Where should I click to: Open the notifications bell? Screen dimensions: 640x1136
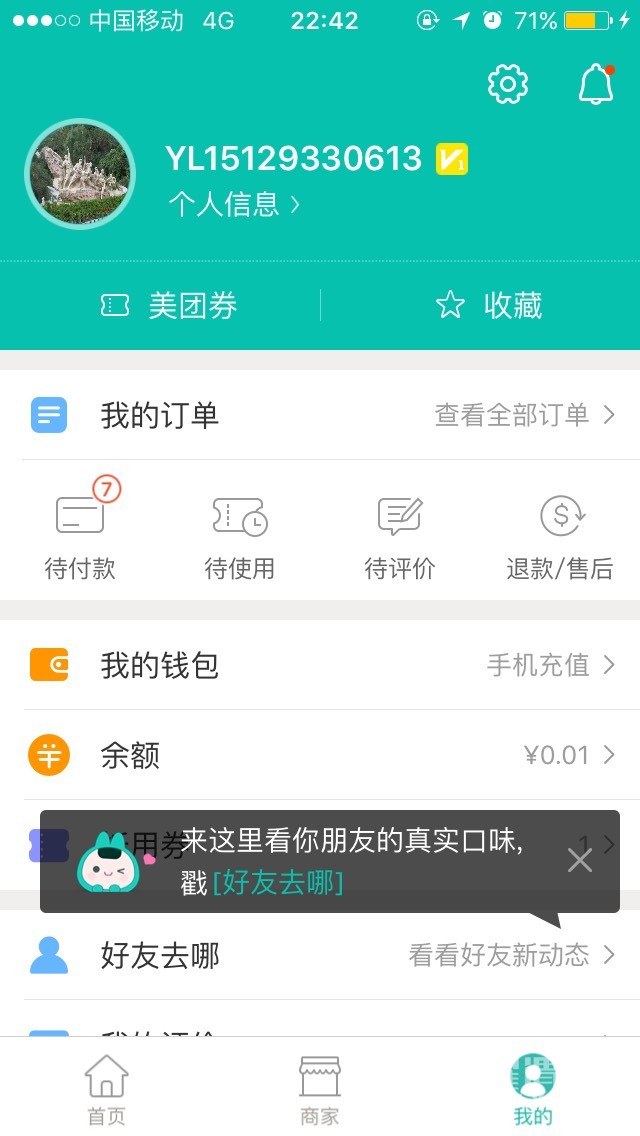596,85
